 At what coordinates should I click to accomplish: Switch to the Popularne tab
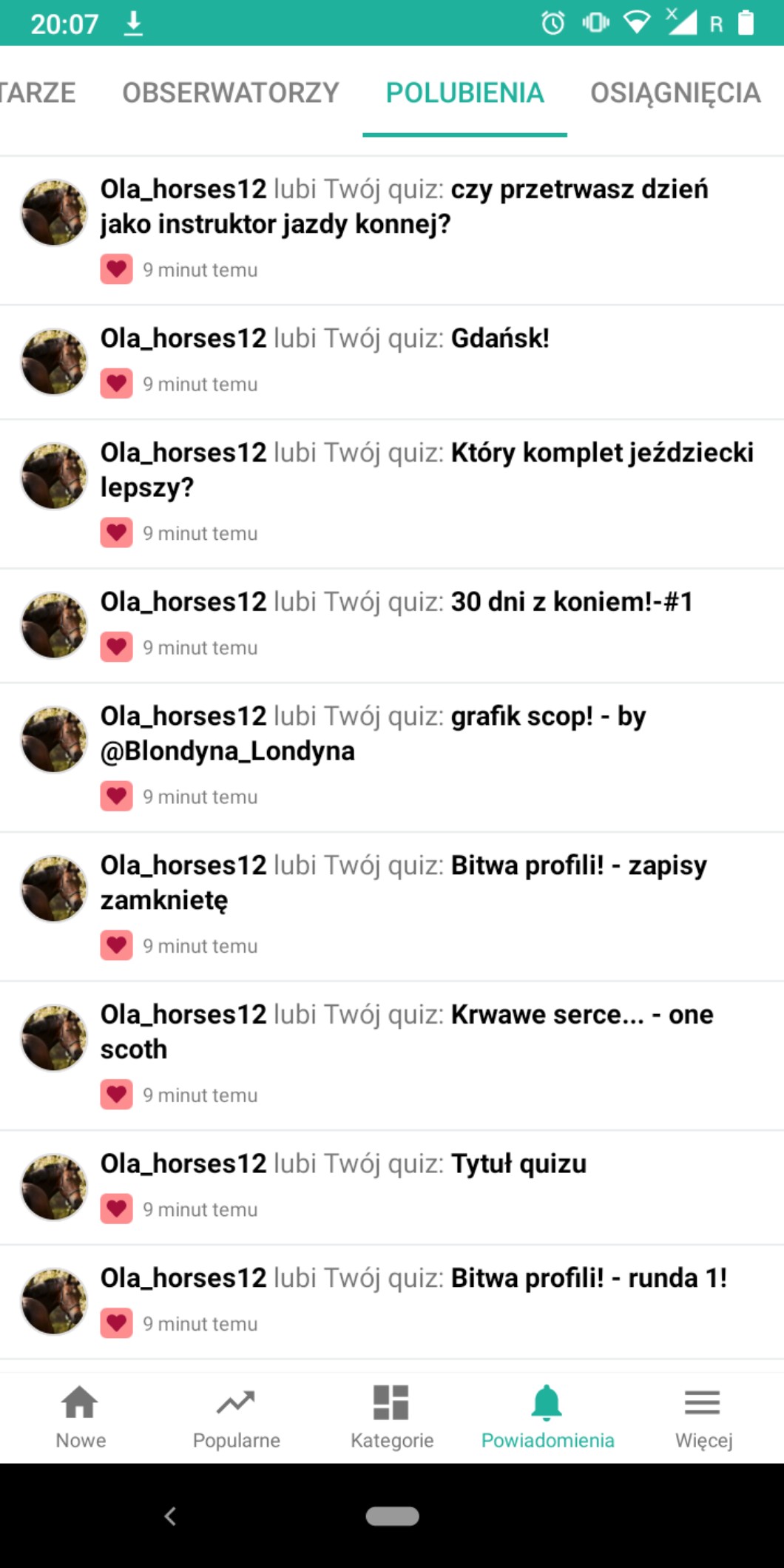(x=236, y=1417)
